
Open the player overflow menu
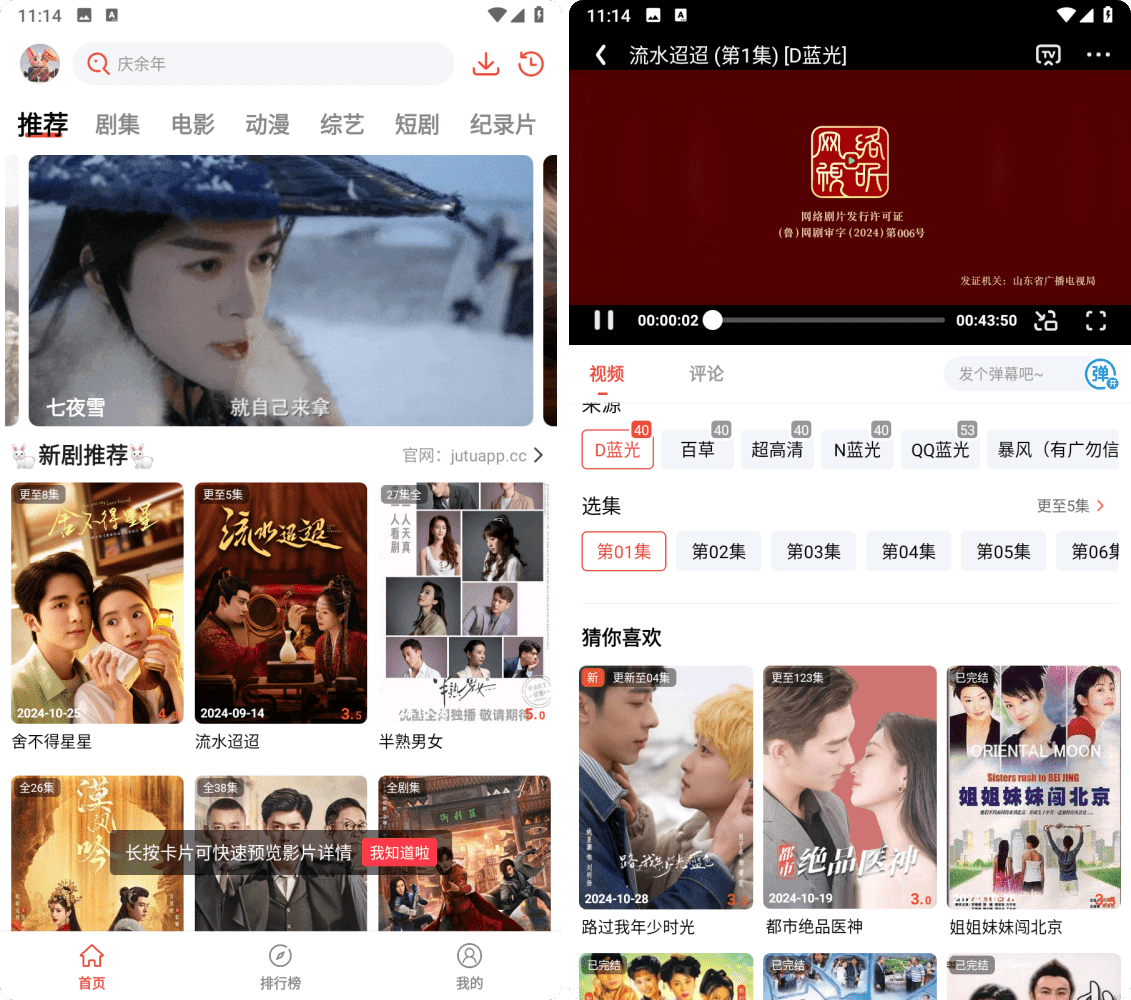tap(1098, 55)
